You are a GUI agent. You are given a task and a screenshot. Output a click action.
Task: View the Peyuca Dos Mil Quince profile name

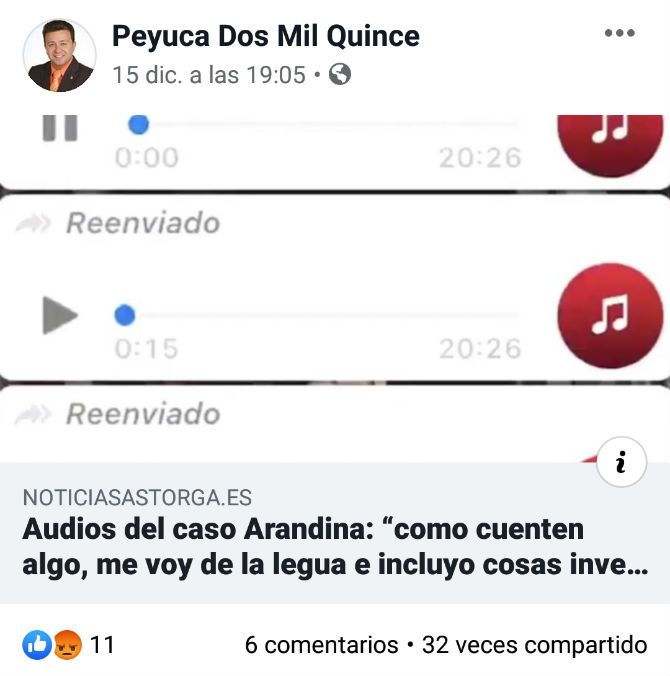[265, 36]
